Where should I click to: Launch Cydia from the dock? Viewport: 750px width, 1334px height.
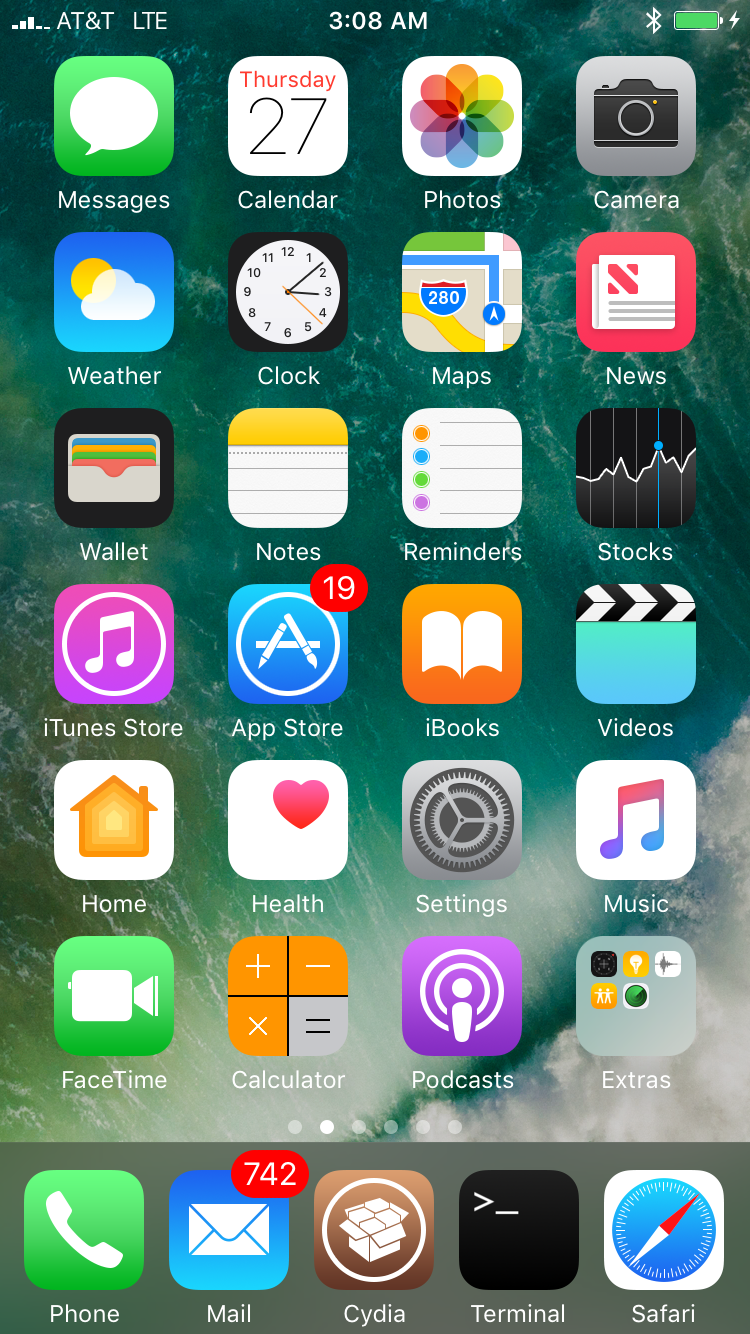click(374, 1230)
